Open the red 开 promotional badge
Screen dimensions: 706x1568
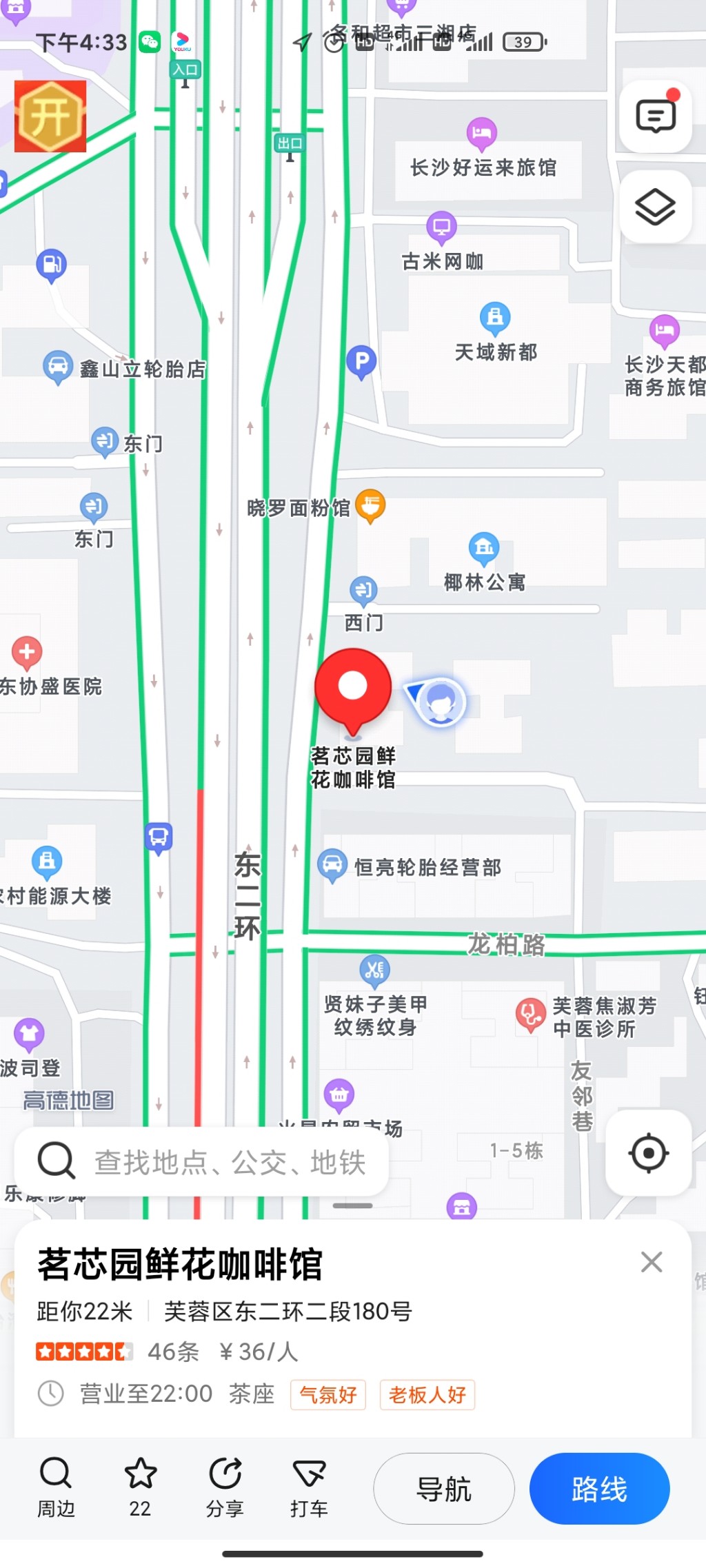point(50,116)
